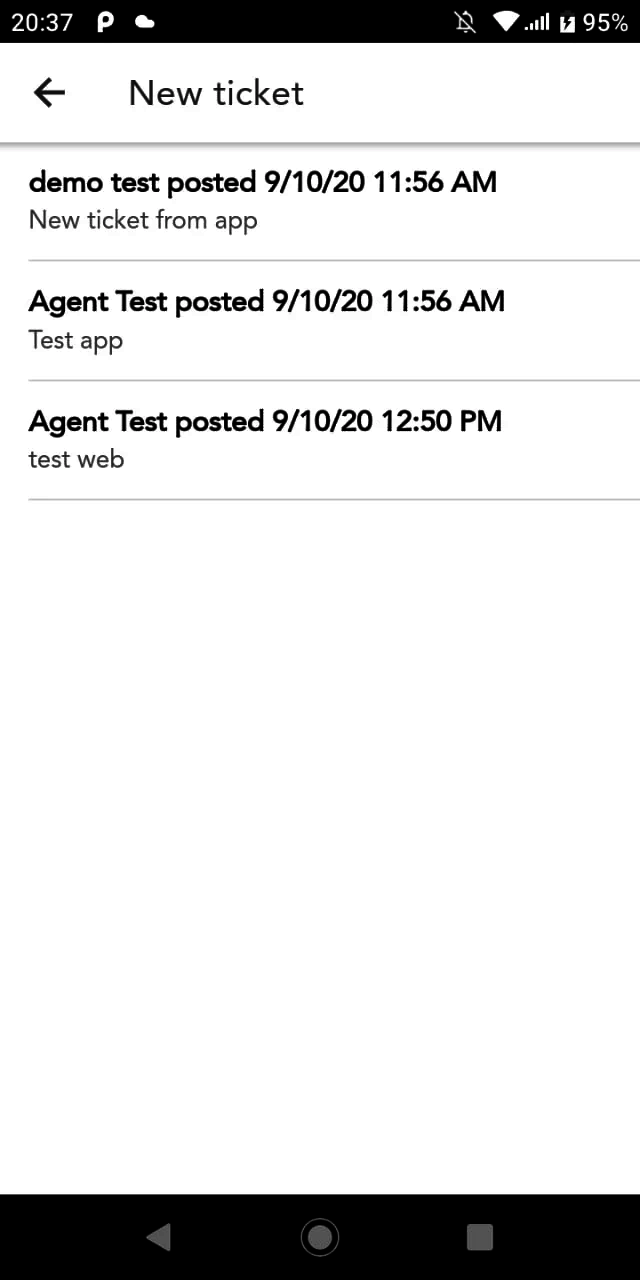
Task: Open the "Test app" post by Agent Test
Action: pos(320,320)
